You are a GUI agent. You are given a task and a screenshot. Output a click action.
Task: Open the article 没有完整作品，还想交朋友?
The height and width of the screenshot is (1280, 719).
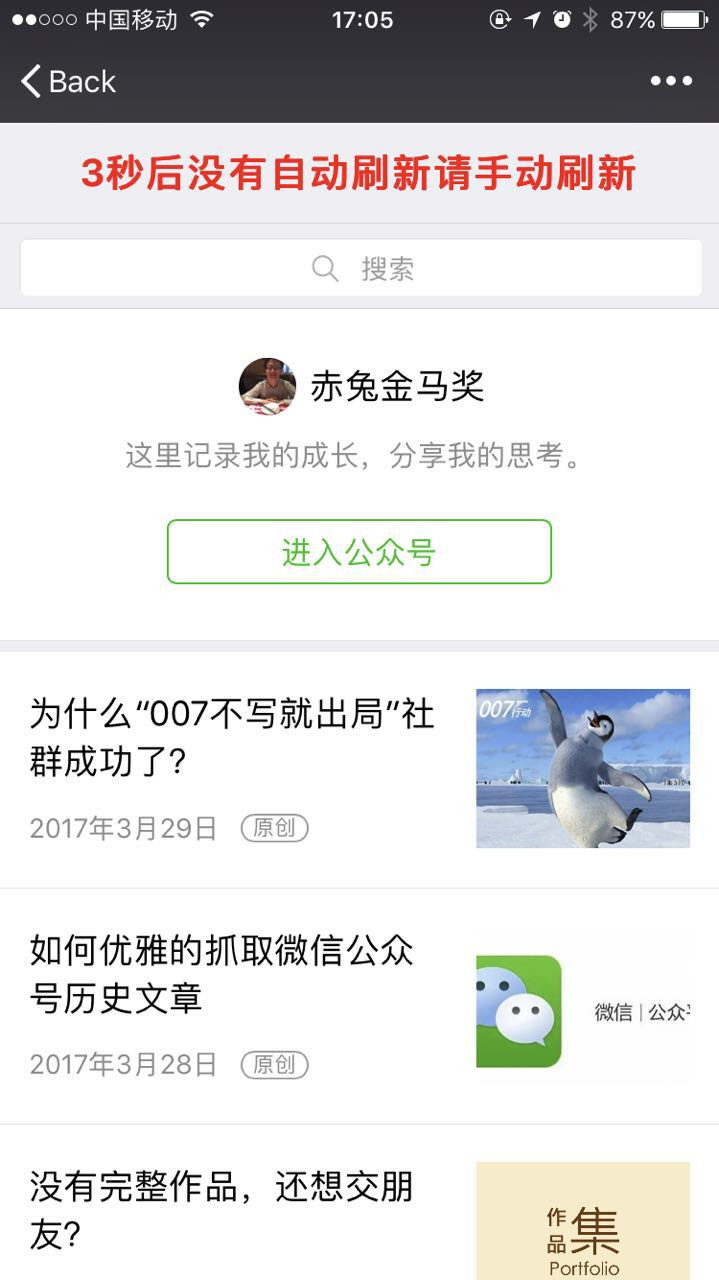coord(222,1210)
